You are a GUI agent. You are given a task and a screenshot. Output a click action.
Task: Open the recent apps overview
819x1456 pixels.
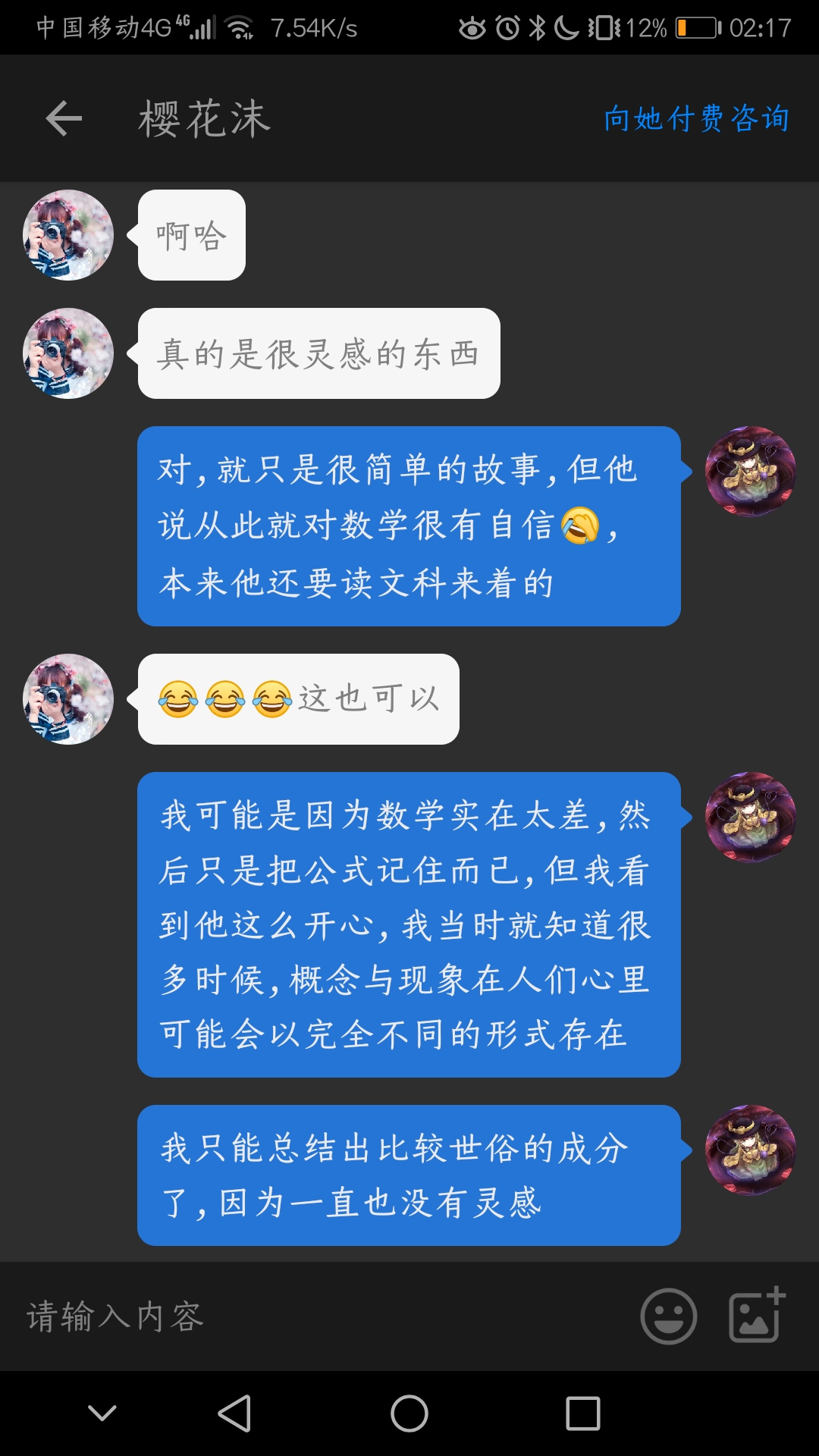[582, 1414]
